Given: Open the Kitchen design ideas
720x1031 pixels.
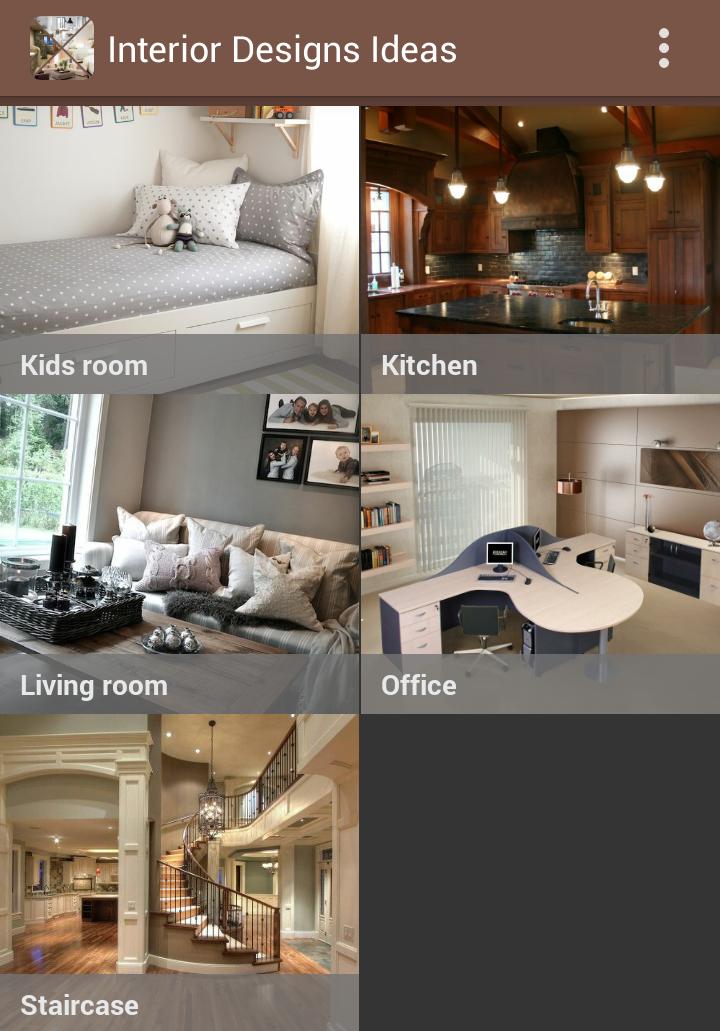Looking at the screenshot, I should (x=540, y=249).
